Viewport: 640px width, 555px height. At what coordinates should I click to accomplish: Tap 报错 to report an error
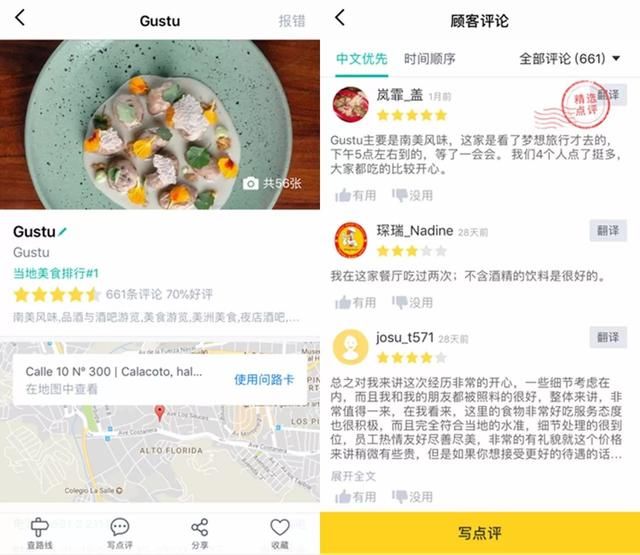tap(292, 20)
